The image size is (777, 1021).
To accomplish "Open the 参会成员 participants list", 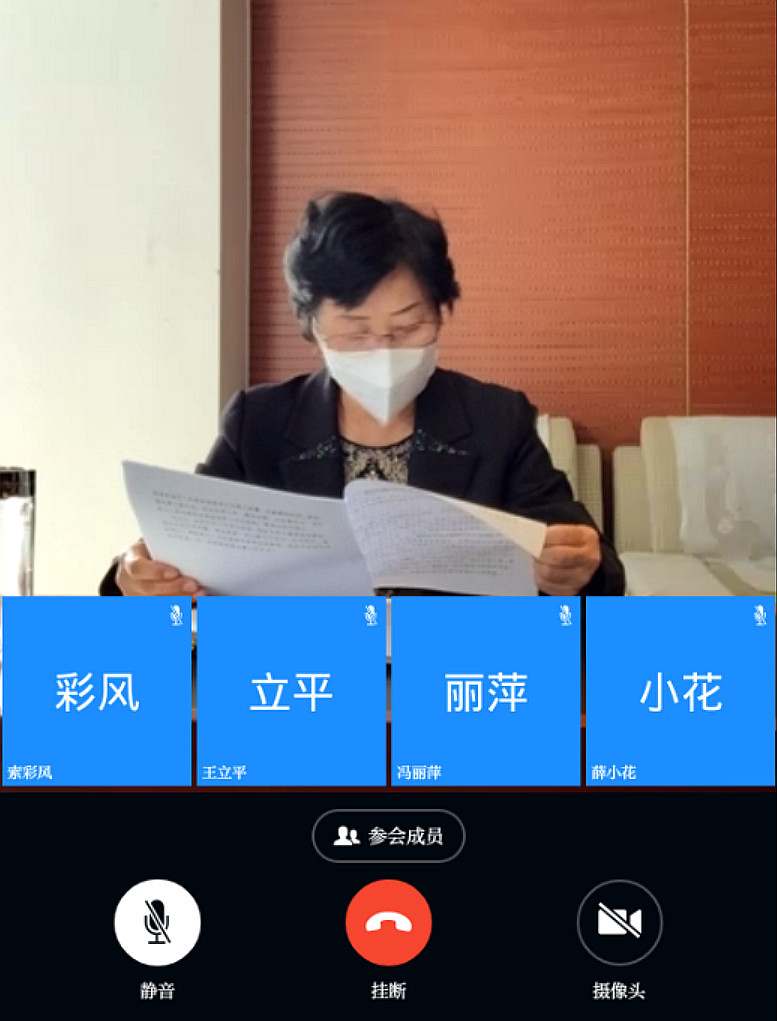I will click(x=388, y=836).
